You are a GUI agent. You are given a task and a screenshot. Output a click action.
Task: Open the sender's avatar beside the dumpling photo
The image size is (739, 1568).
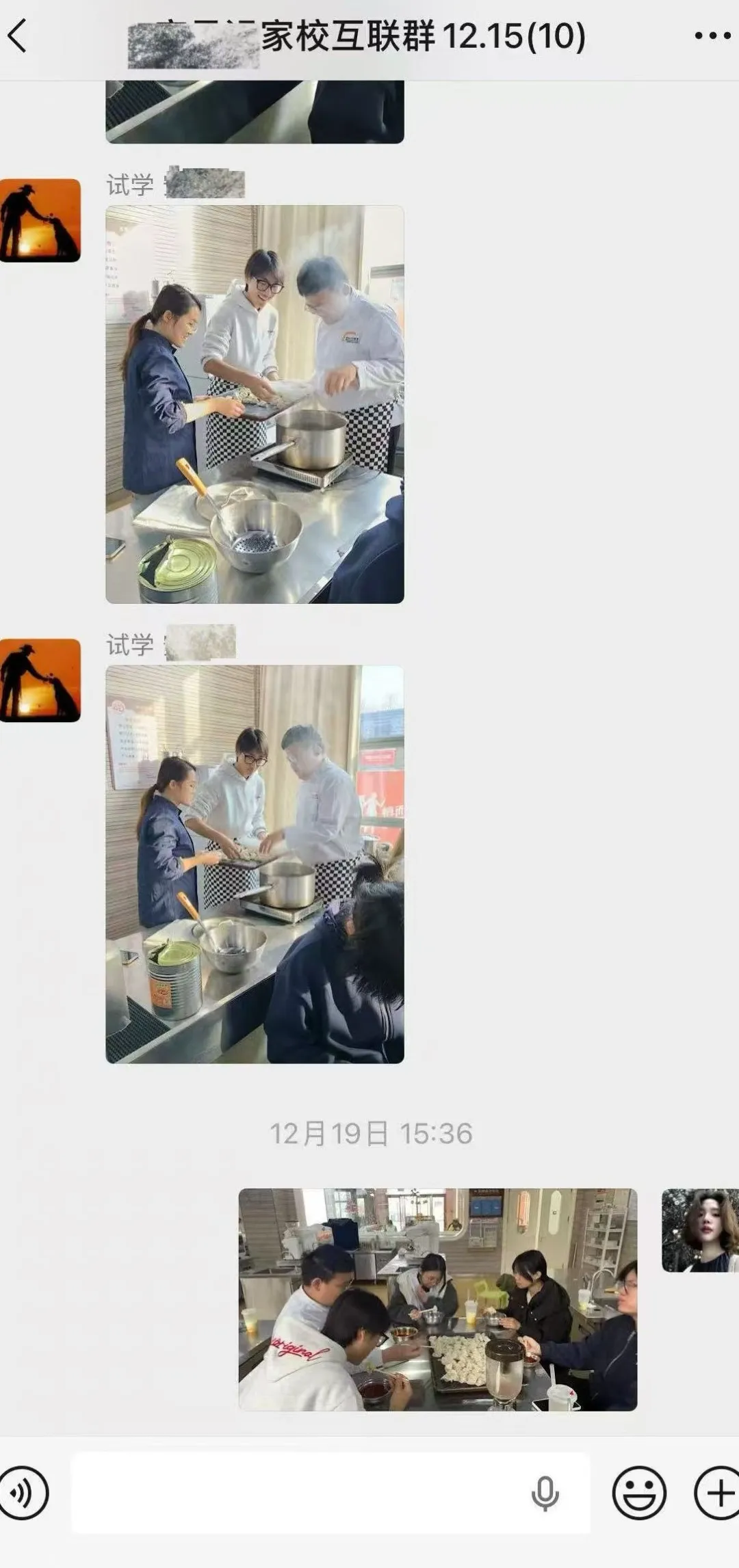click(700, 1230)
